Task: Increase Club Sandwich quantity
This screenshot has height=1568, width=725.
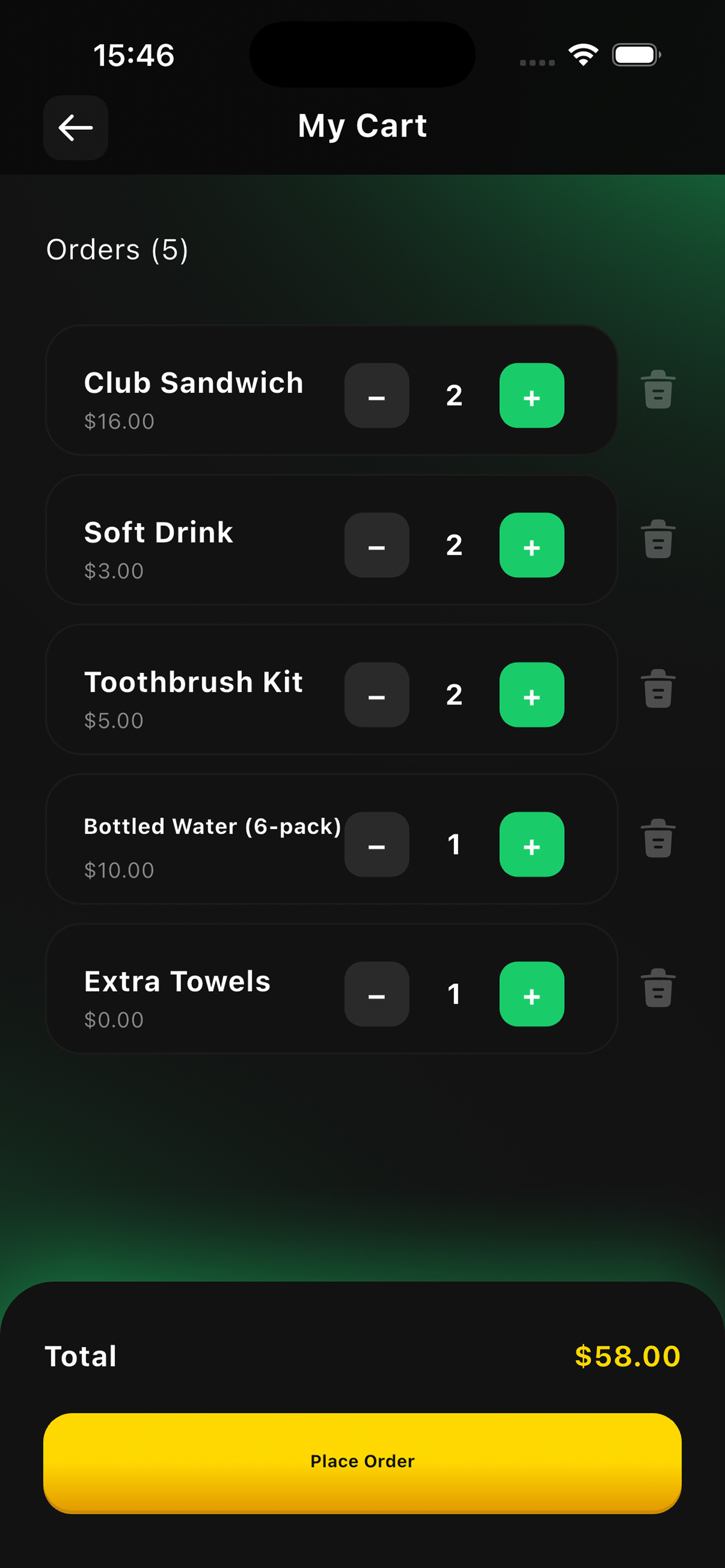Action: click(531, 396)
